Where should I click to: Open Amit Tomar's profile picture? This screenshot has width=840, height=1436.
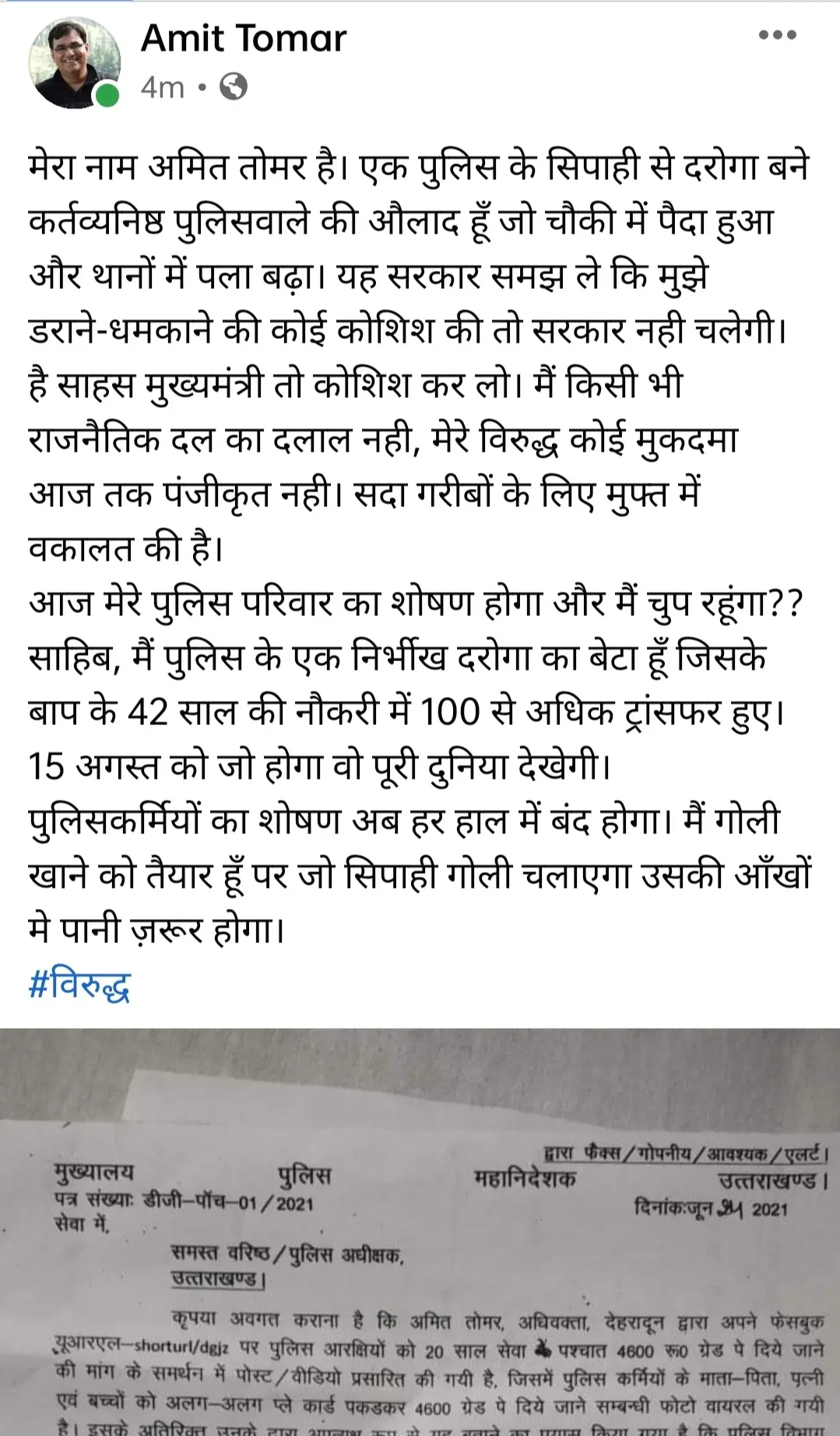pyautogui.click(x=74, y=62)
